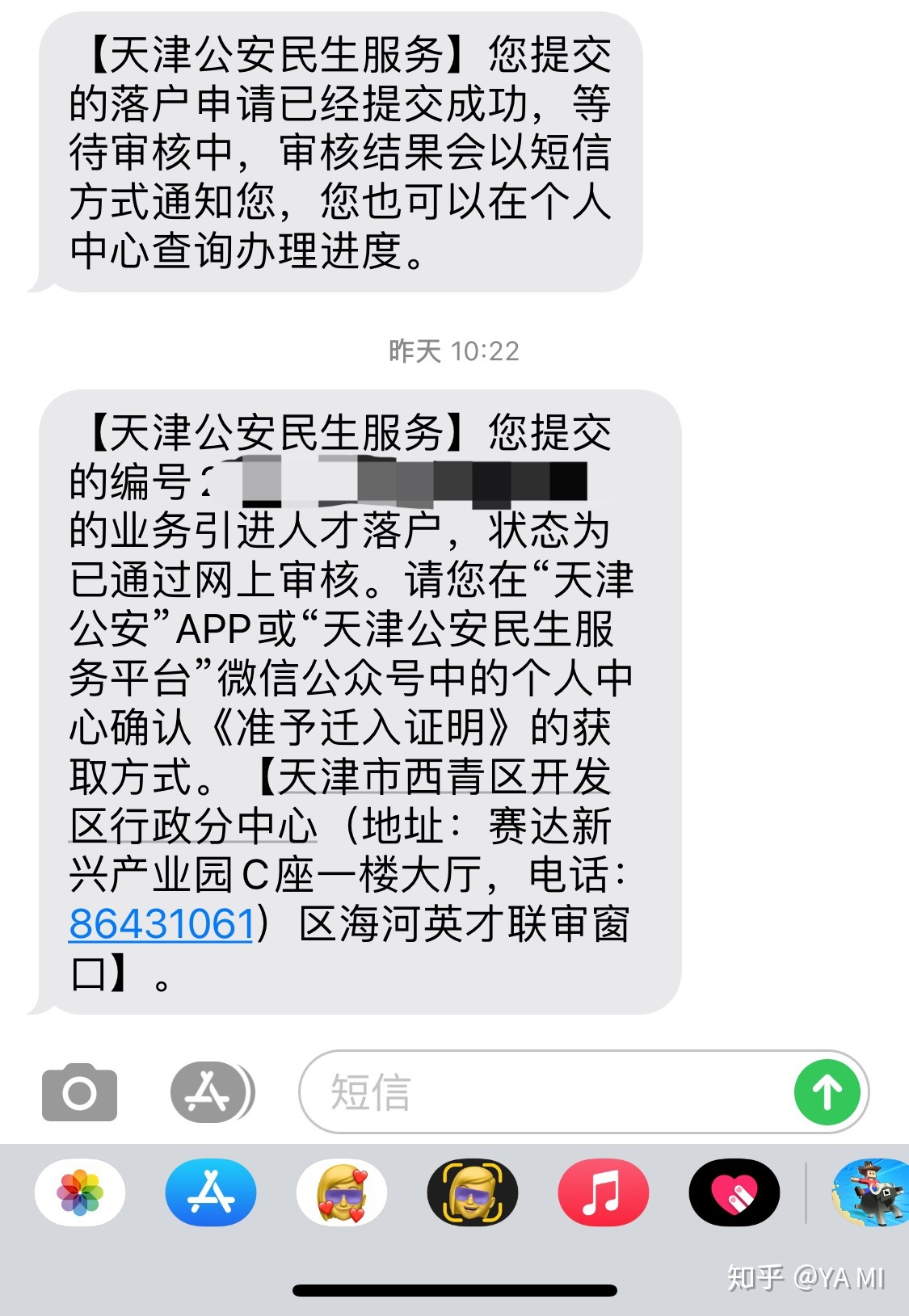This screenshot has width=909, height=1316.
Task: Open the Digital Touch heart app
Action: coord(734,1193)
